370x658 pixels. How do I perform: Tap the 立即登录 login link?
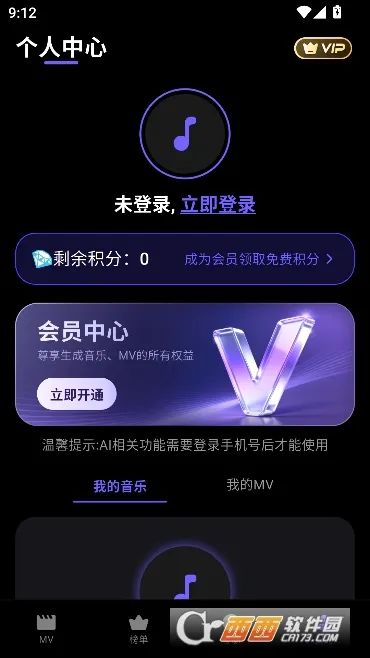(218, 204)
